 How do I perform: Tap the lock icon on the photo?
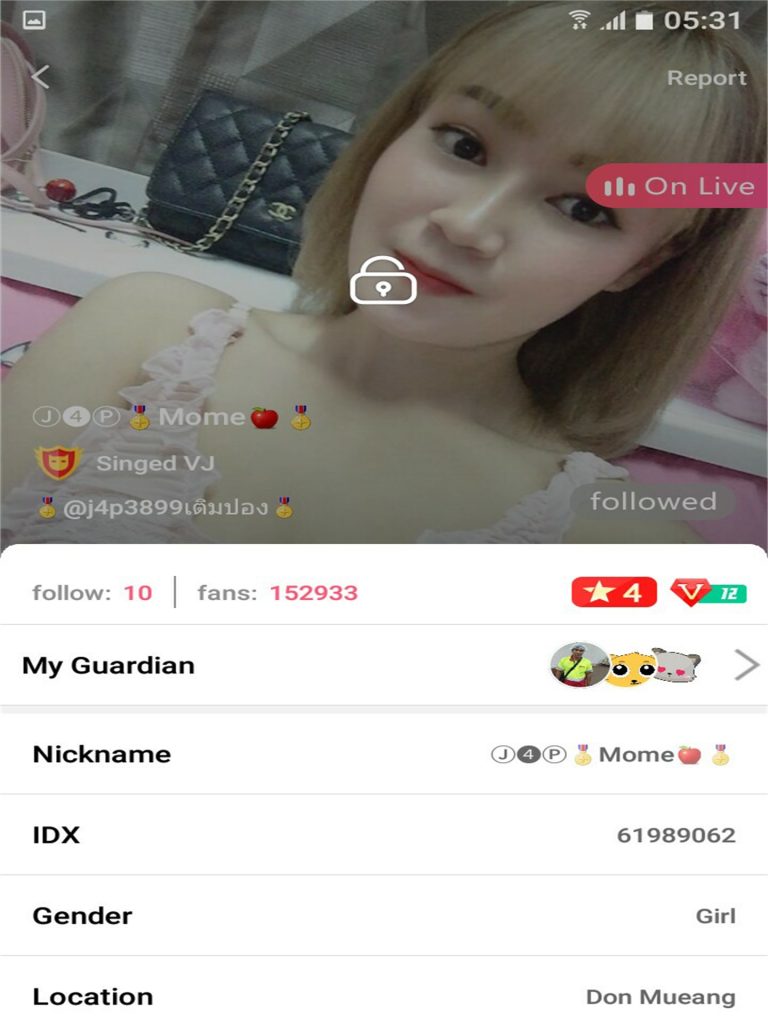[383, 280]
